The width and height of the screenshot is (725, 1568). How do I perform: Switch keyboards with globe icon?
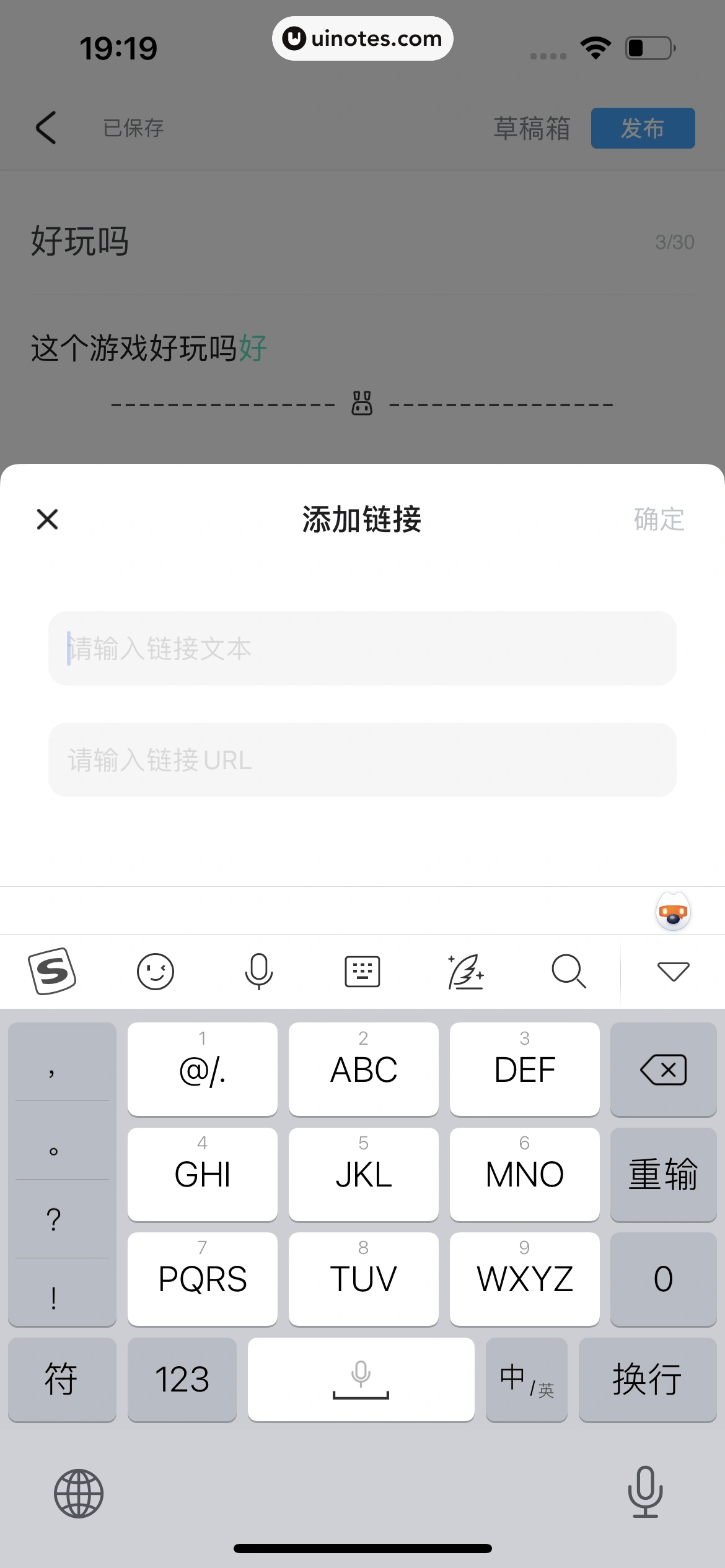tap(79, 1493)
